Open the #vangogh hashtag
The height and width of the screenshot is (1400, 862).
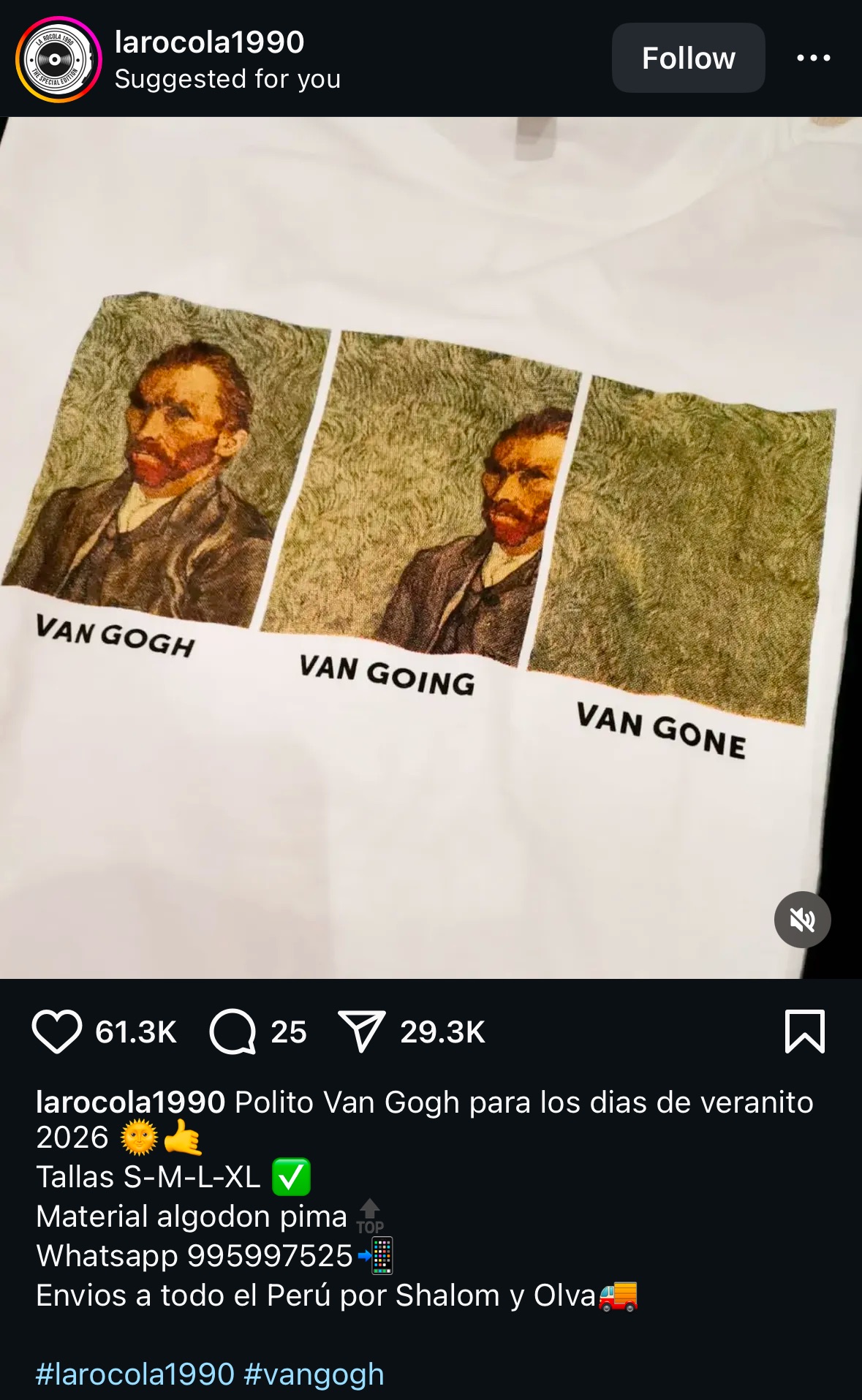tap(314, 1374)
